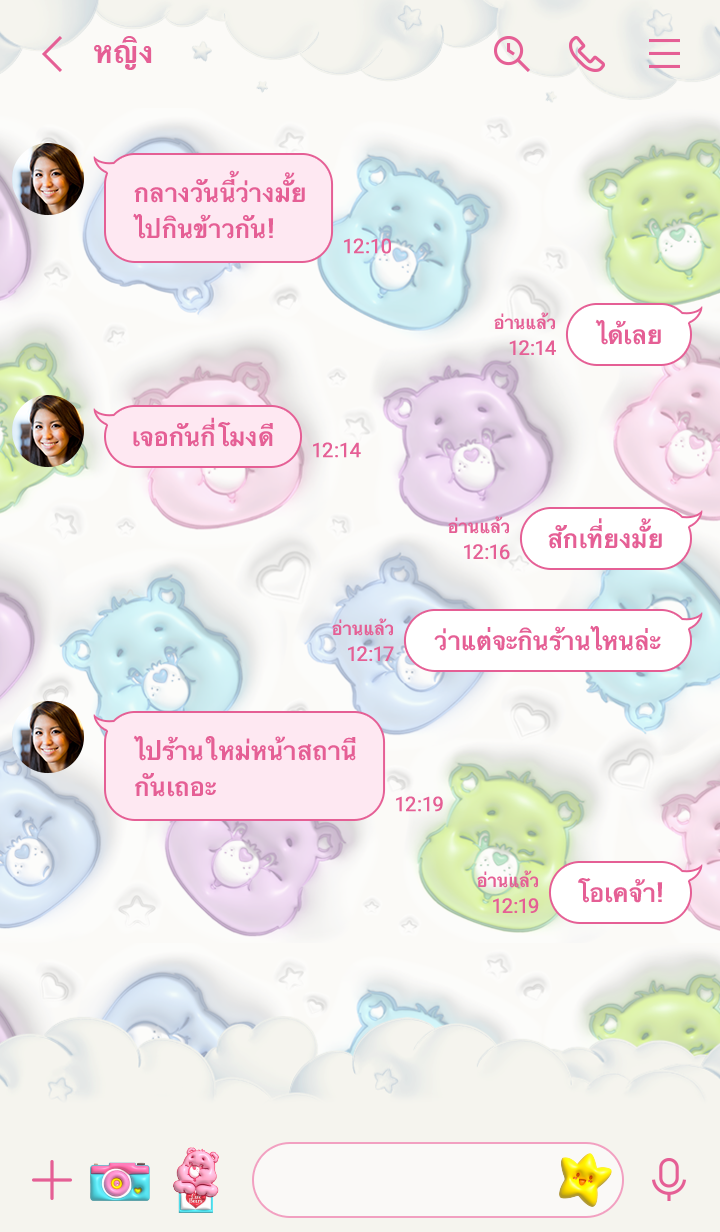Go back from the หญิง chat

pyautogui.click(x=52, y=54)
